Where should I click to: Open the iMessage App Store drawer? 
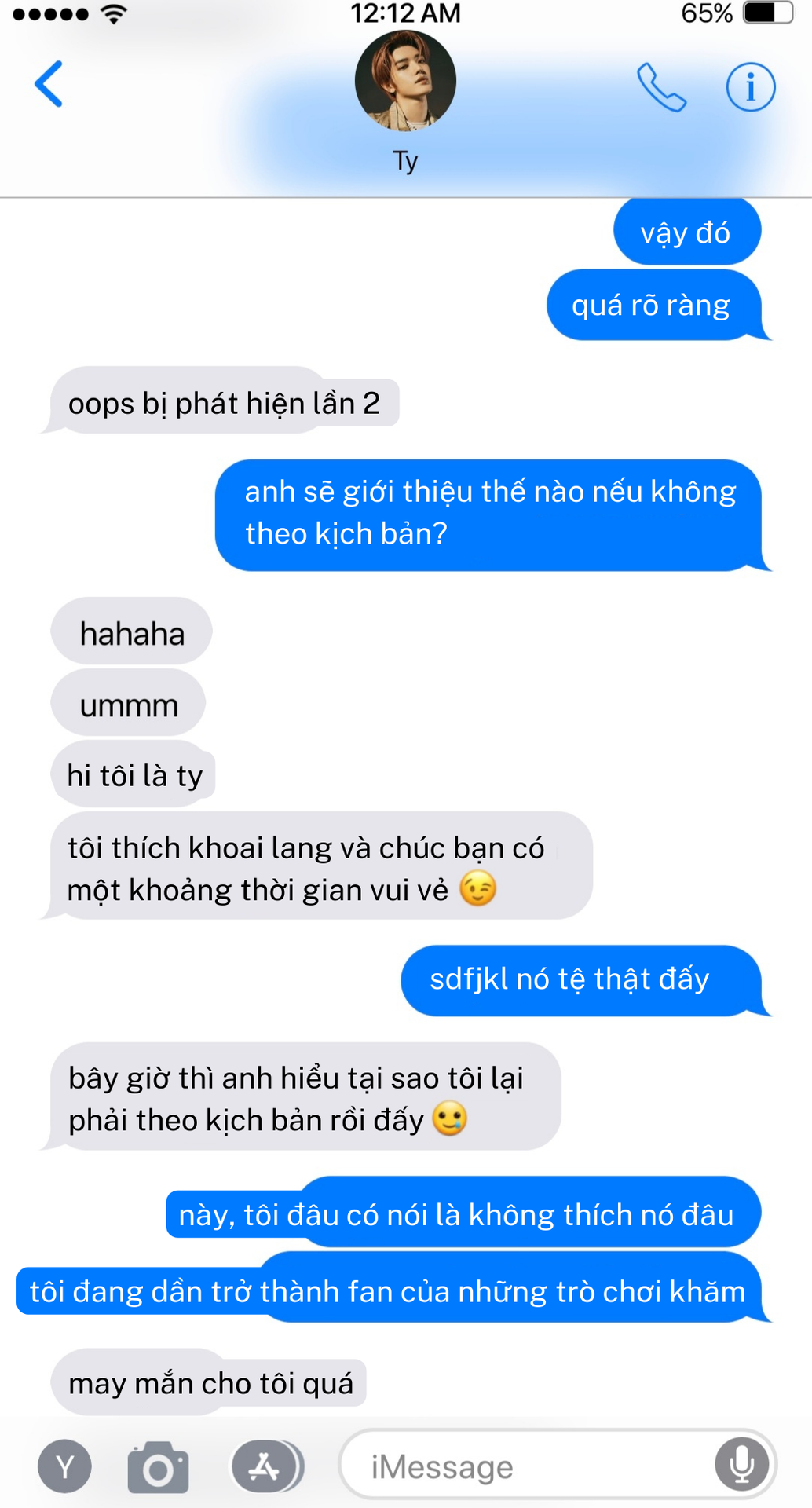(x=266, y=1466)
